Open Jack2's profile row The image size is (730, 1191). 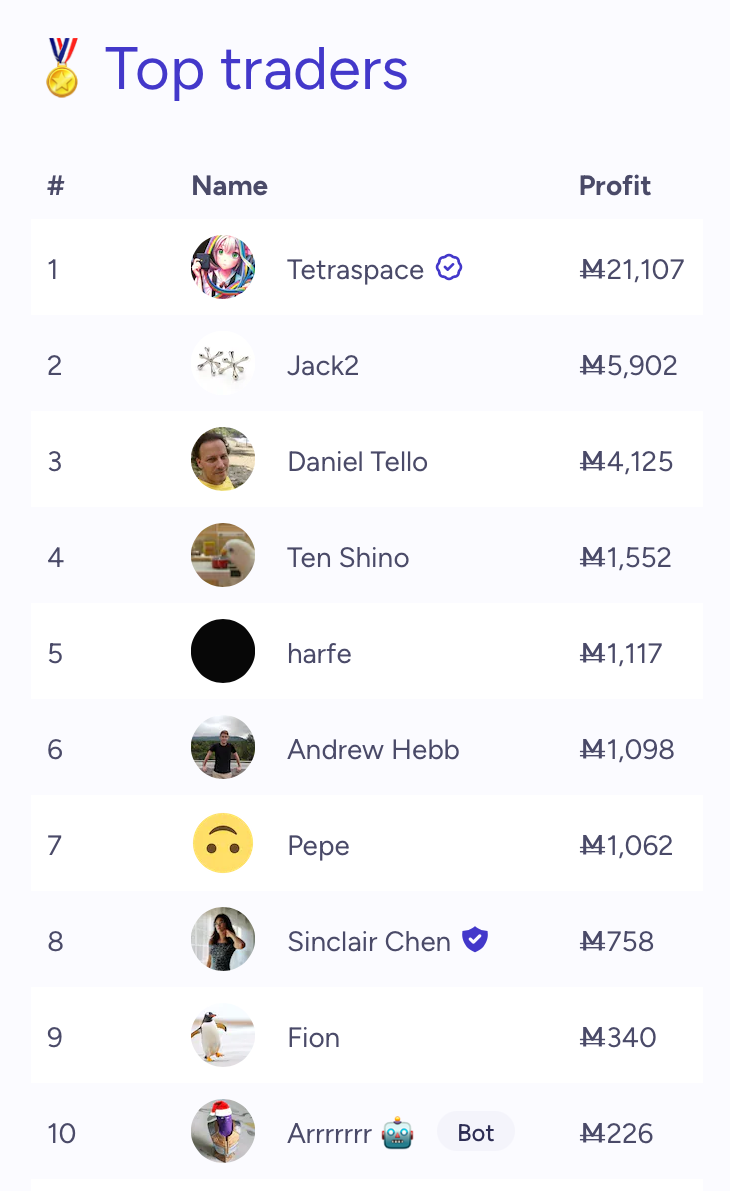[x=366, y=365]
